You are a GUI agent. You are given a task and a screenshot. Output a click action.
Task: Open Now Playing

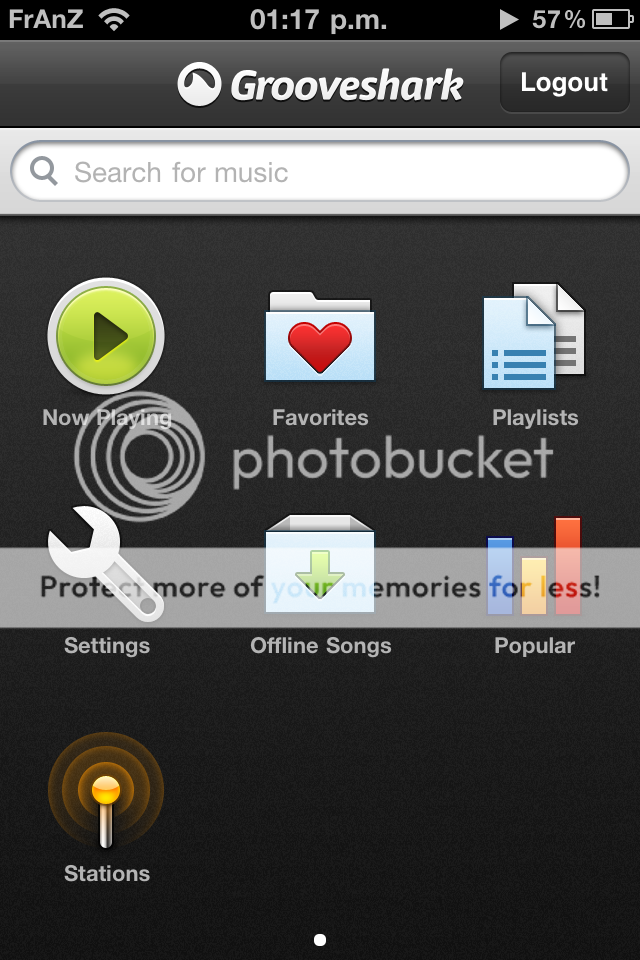coord(106,338)
